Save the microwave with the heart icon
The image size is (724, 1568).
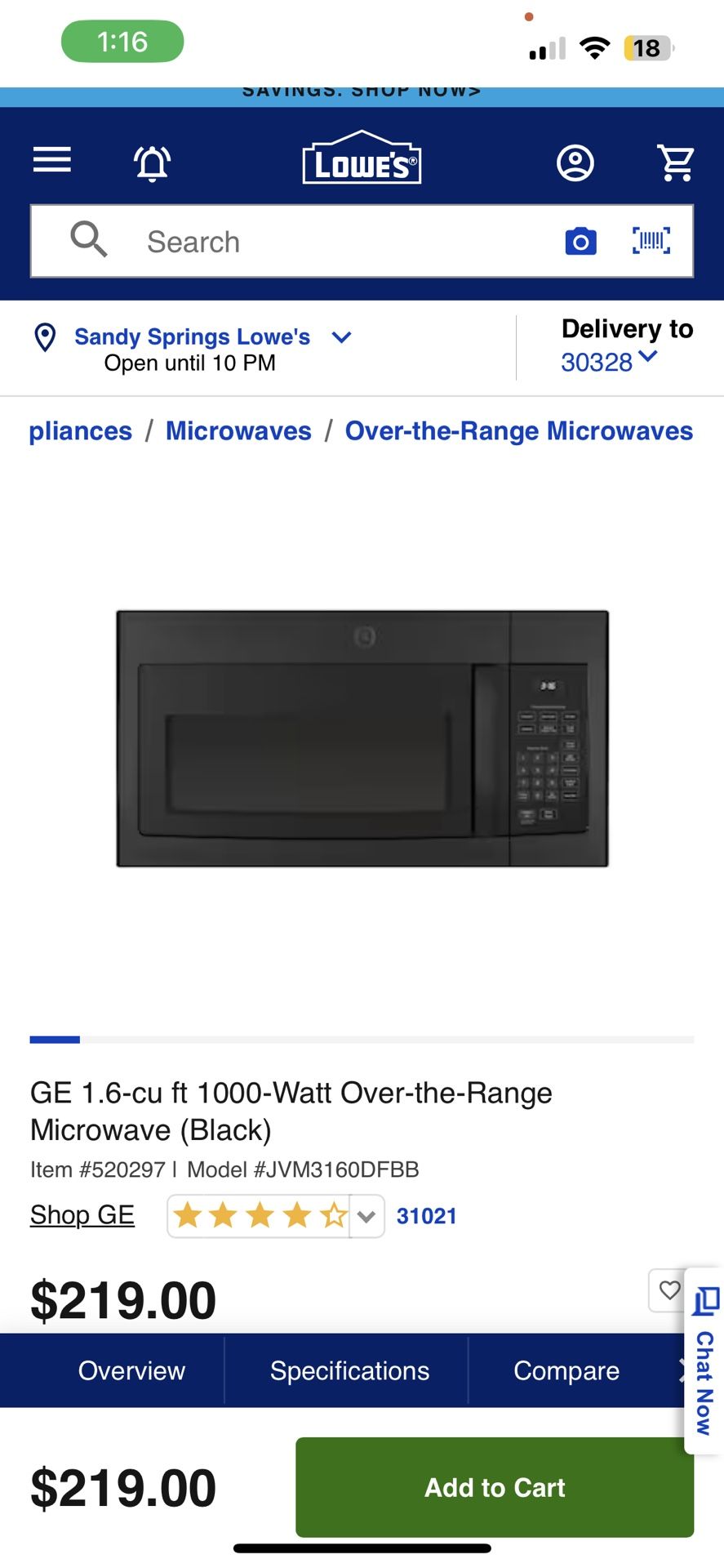point(669,1290)
